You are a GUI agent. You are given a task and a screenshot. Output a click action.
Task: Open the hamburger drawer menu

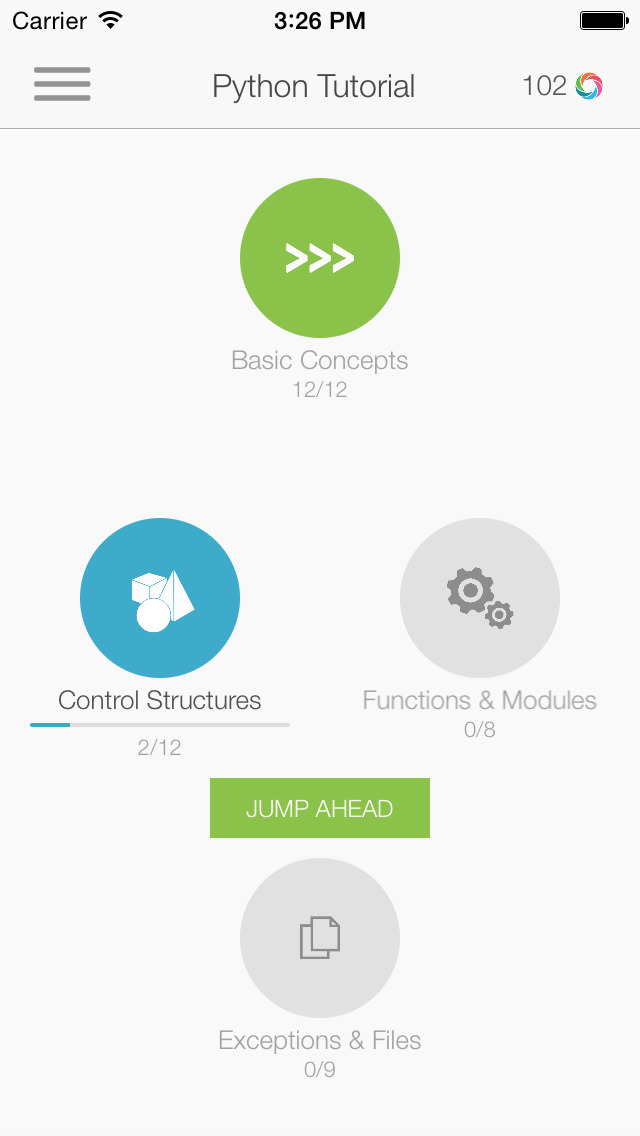(62, 85)
